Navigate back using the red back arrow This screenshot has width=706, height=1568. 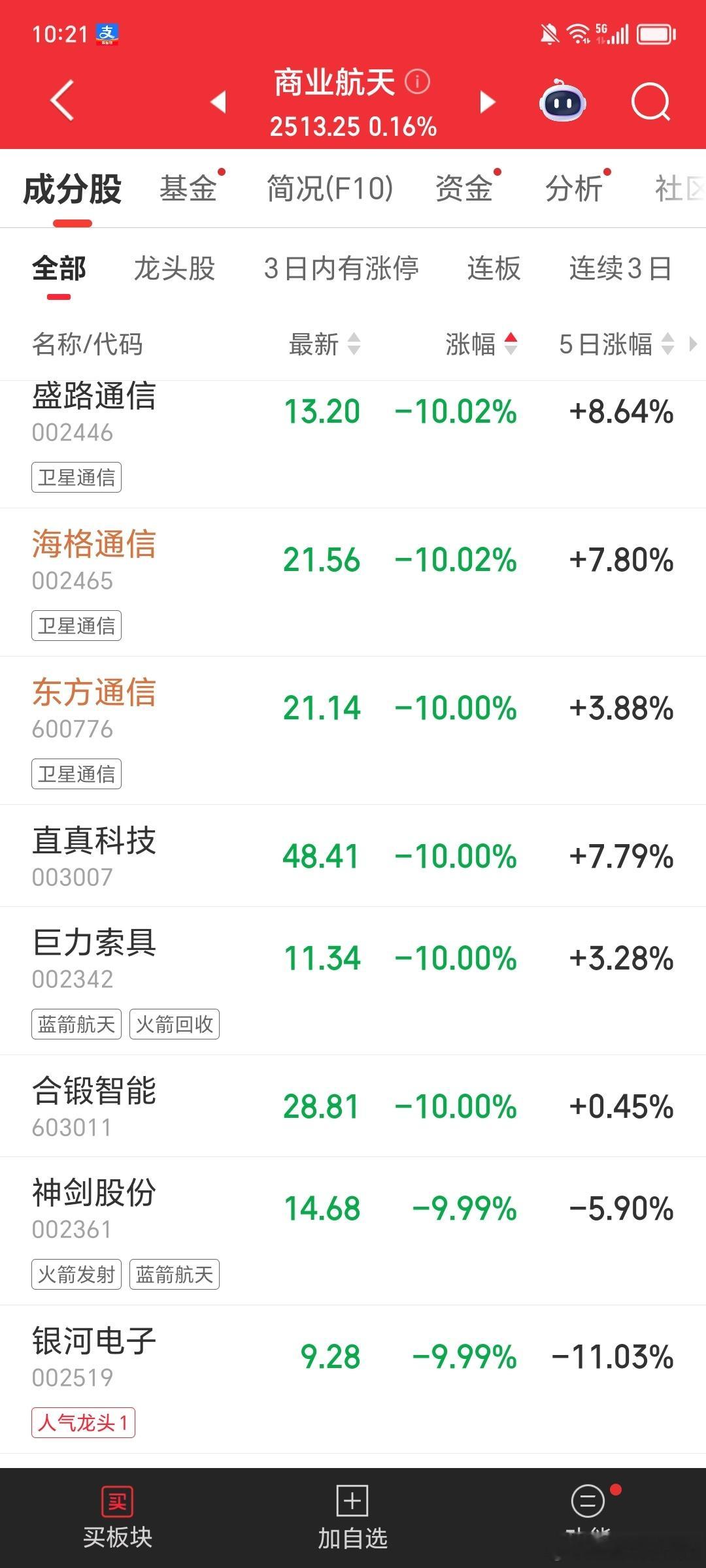coord(60,101)
